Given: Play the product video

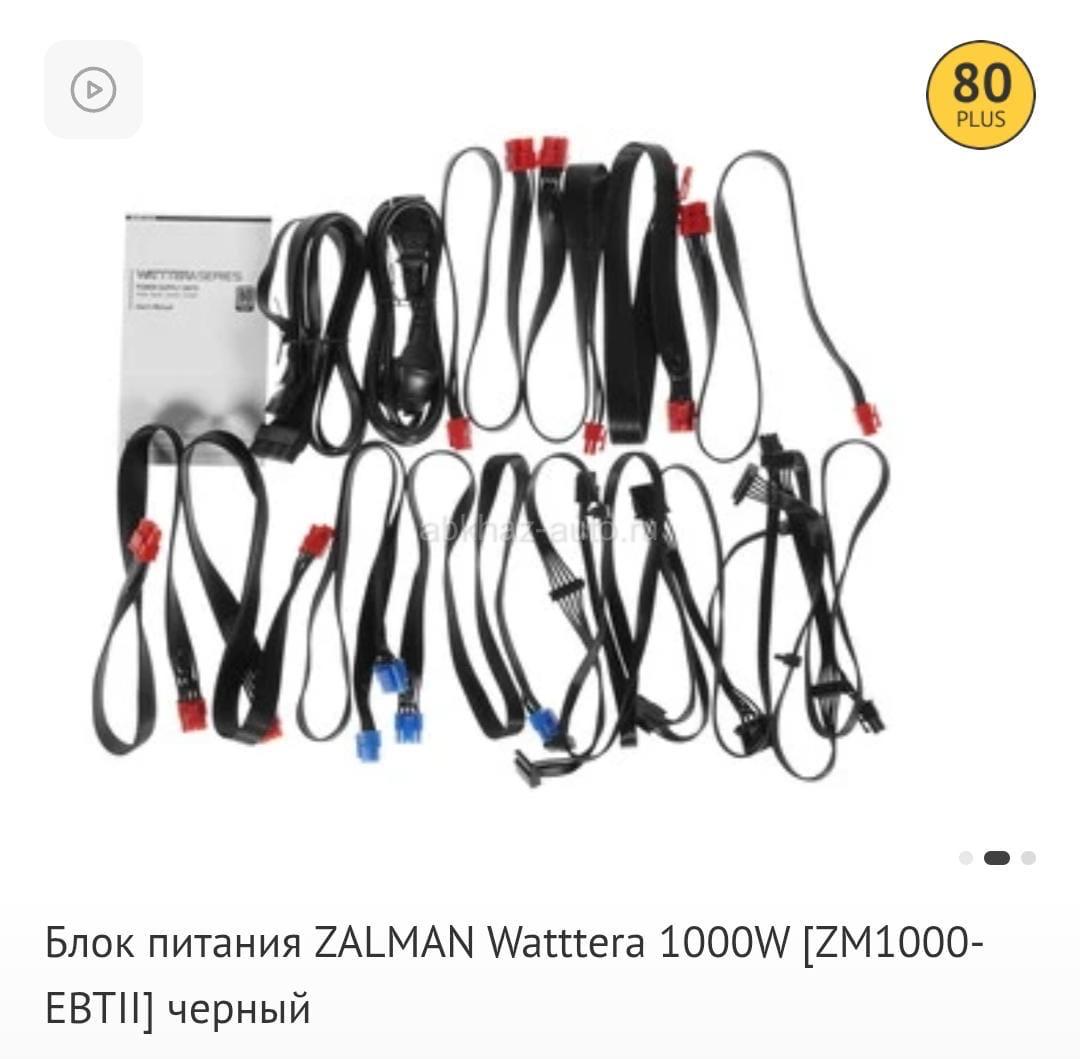Looking at the screenshot, I should [93, 90].
